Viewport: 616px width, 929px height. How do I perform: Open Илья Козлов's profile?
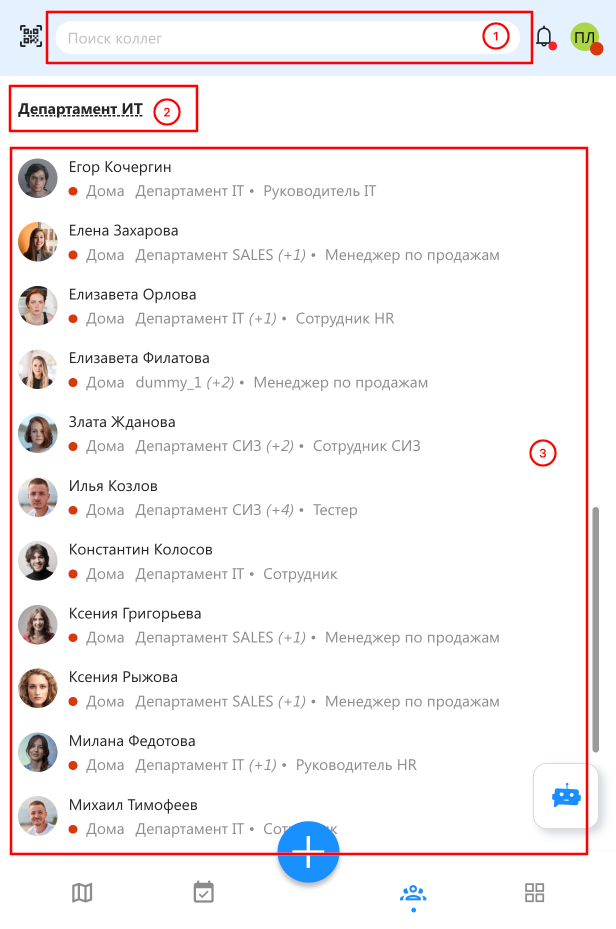[x=113, y=486]
